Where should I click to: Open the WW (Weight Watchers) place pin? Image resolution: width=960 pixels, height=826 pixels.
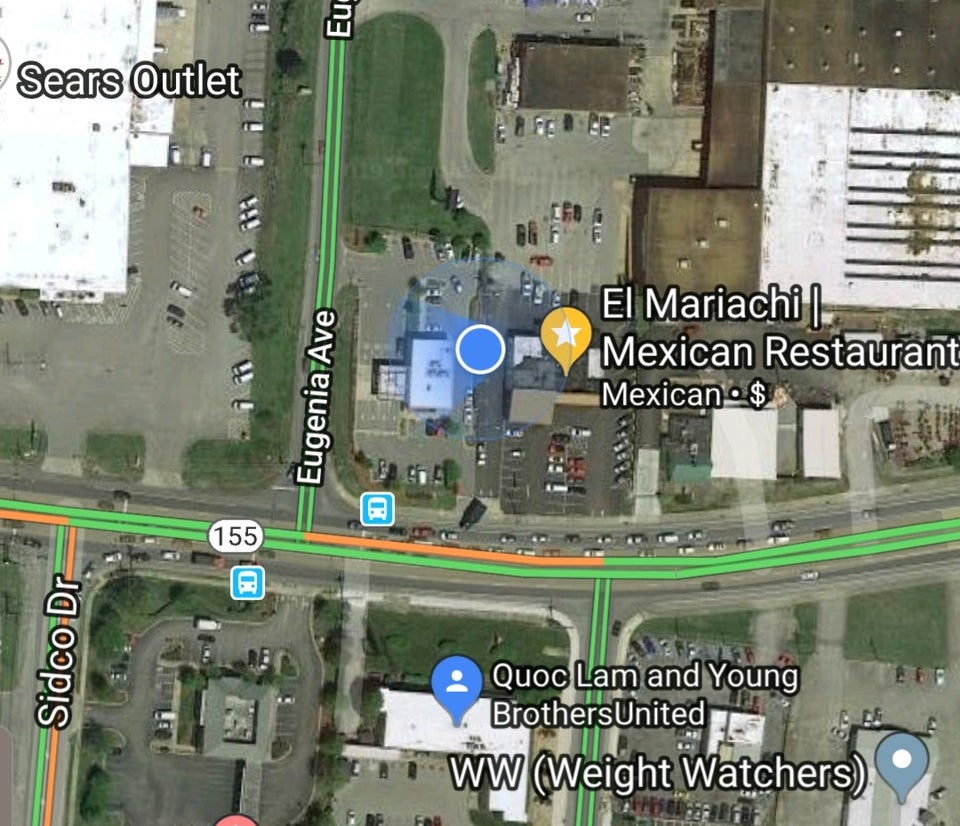901,760
